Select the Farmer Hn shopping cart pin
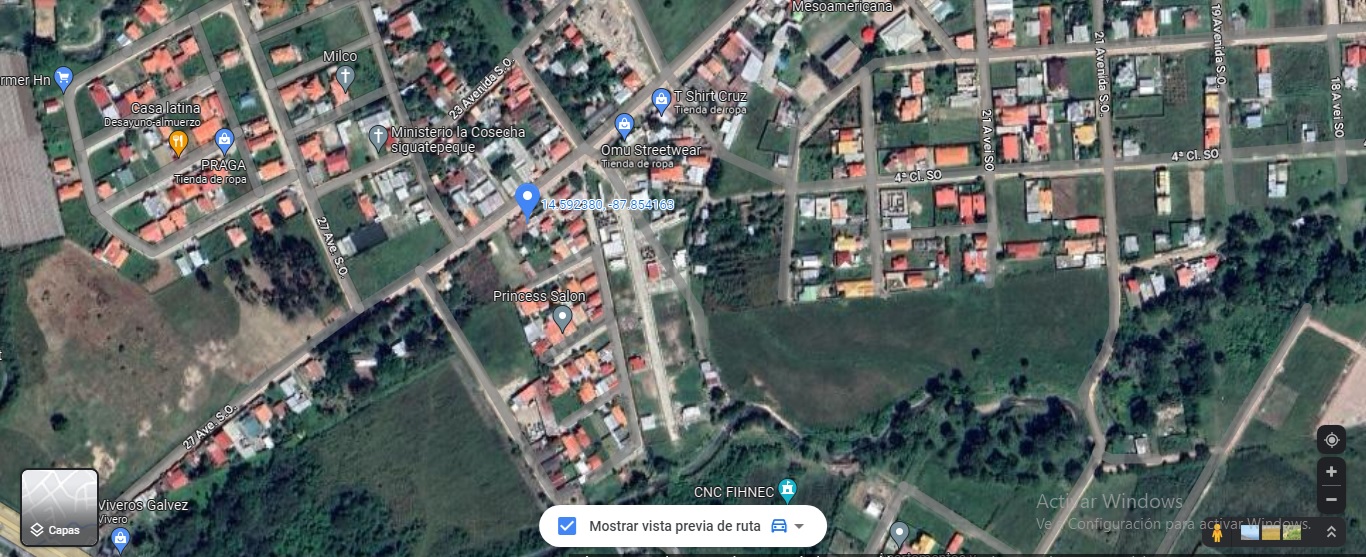The height and width of the screenshot is (557, 1366). coord(64,76)
